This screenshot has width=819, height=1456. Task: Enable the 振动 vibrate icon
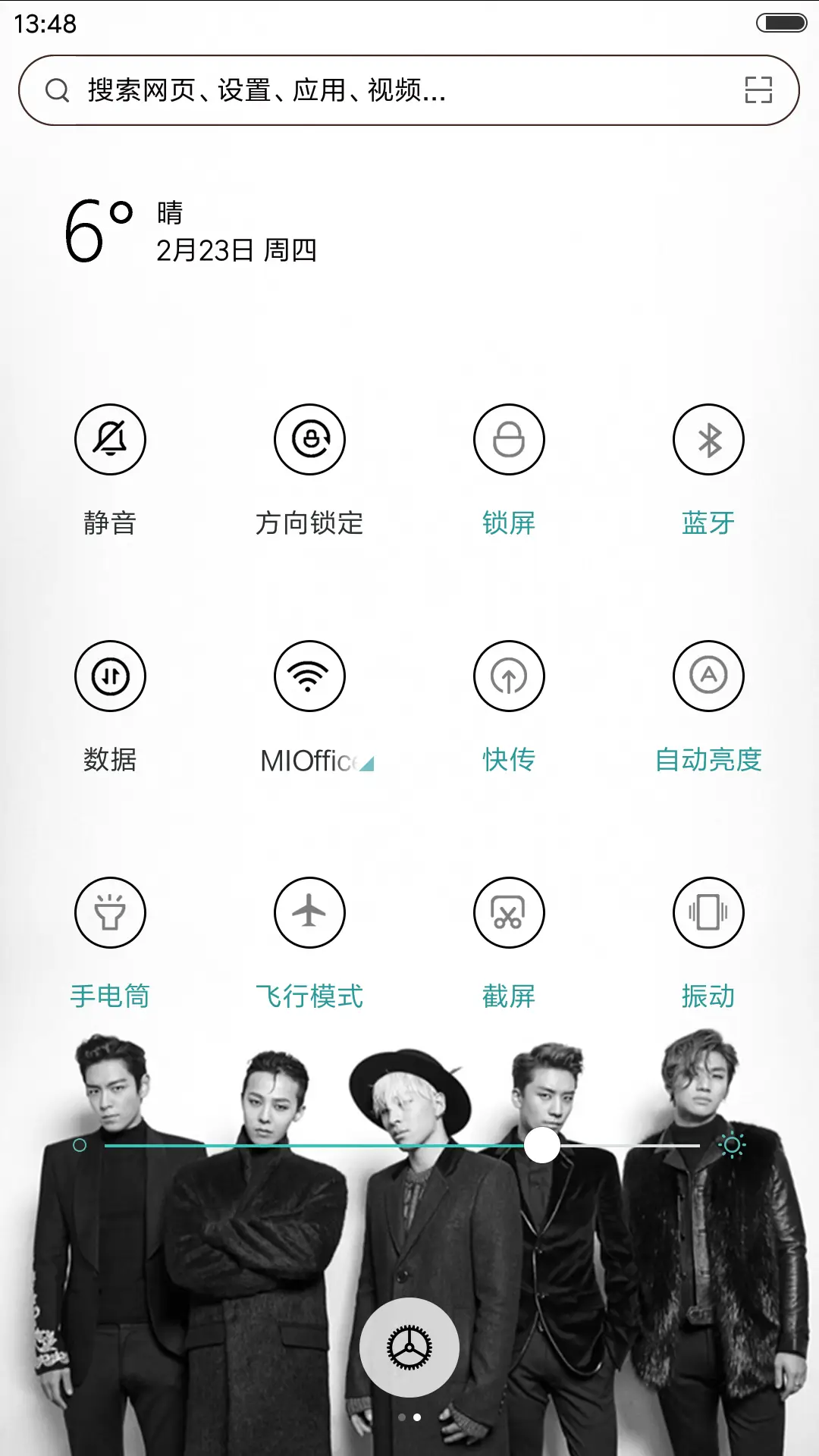point(708,913)
